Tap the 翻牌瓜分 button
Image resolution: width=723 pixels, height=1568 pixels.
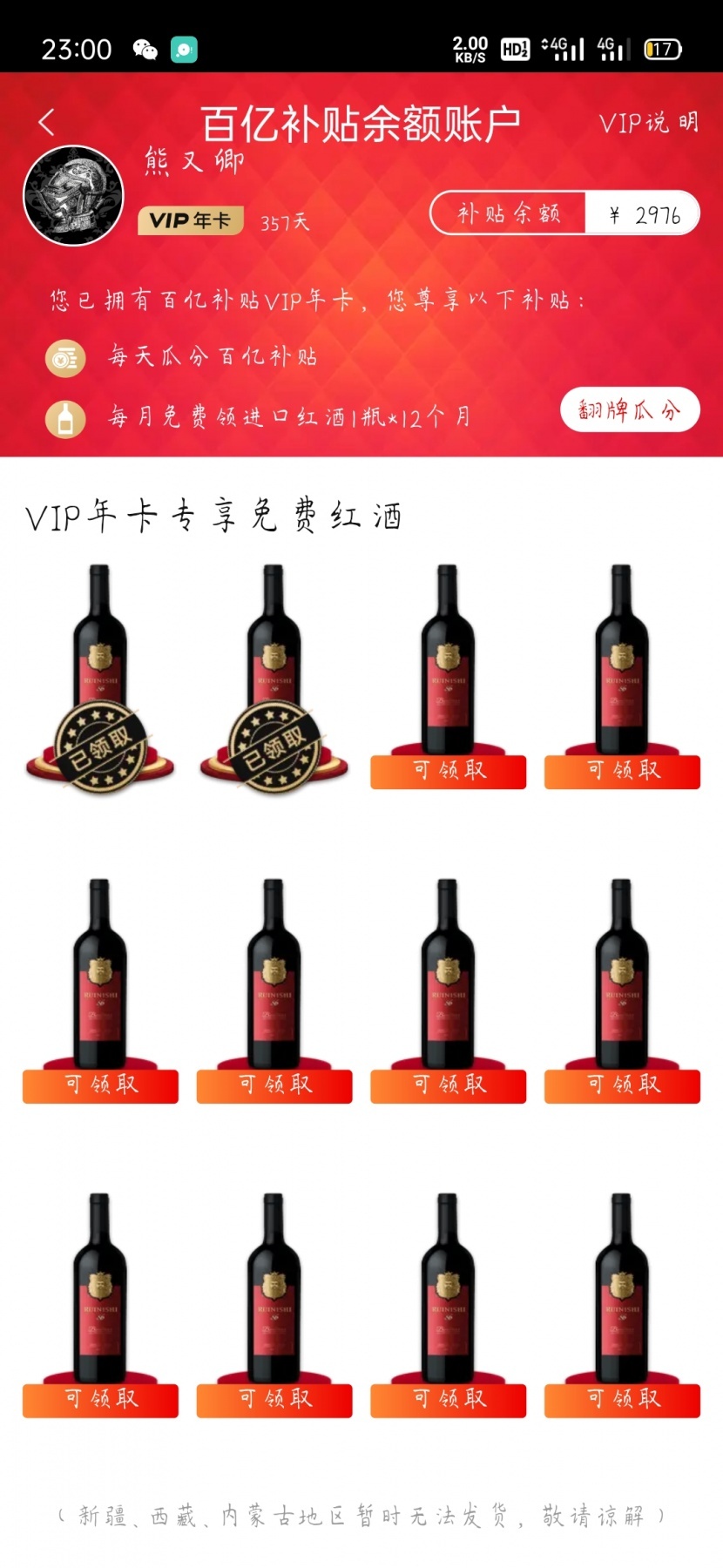click(630, 409)
